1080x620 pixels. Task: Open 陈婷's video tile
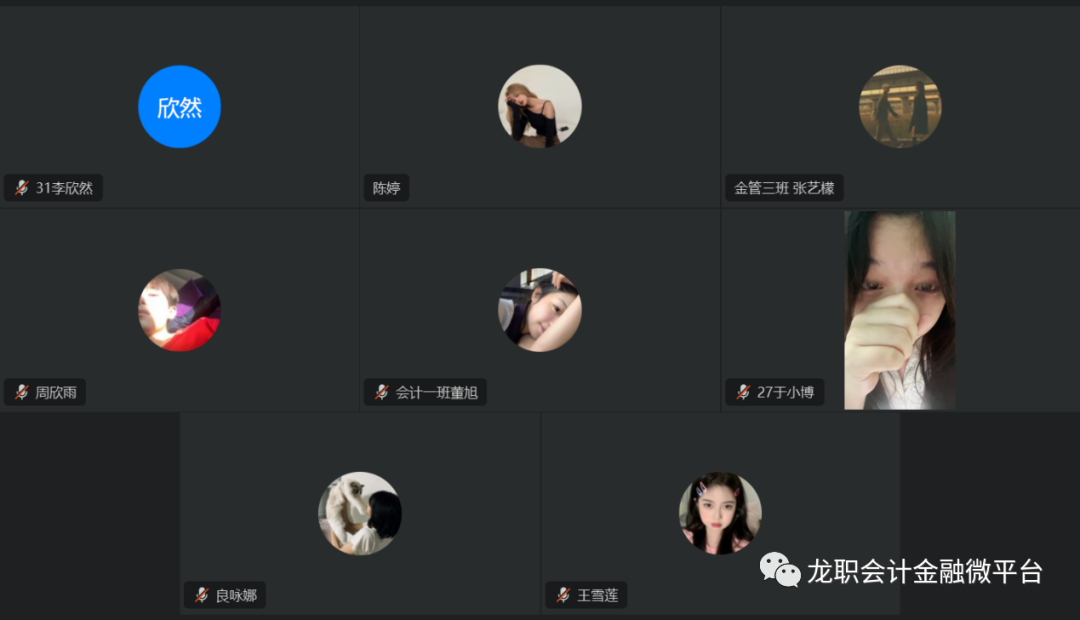539,107
